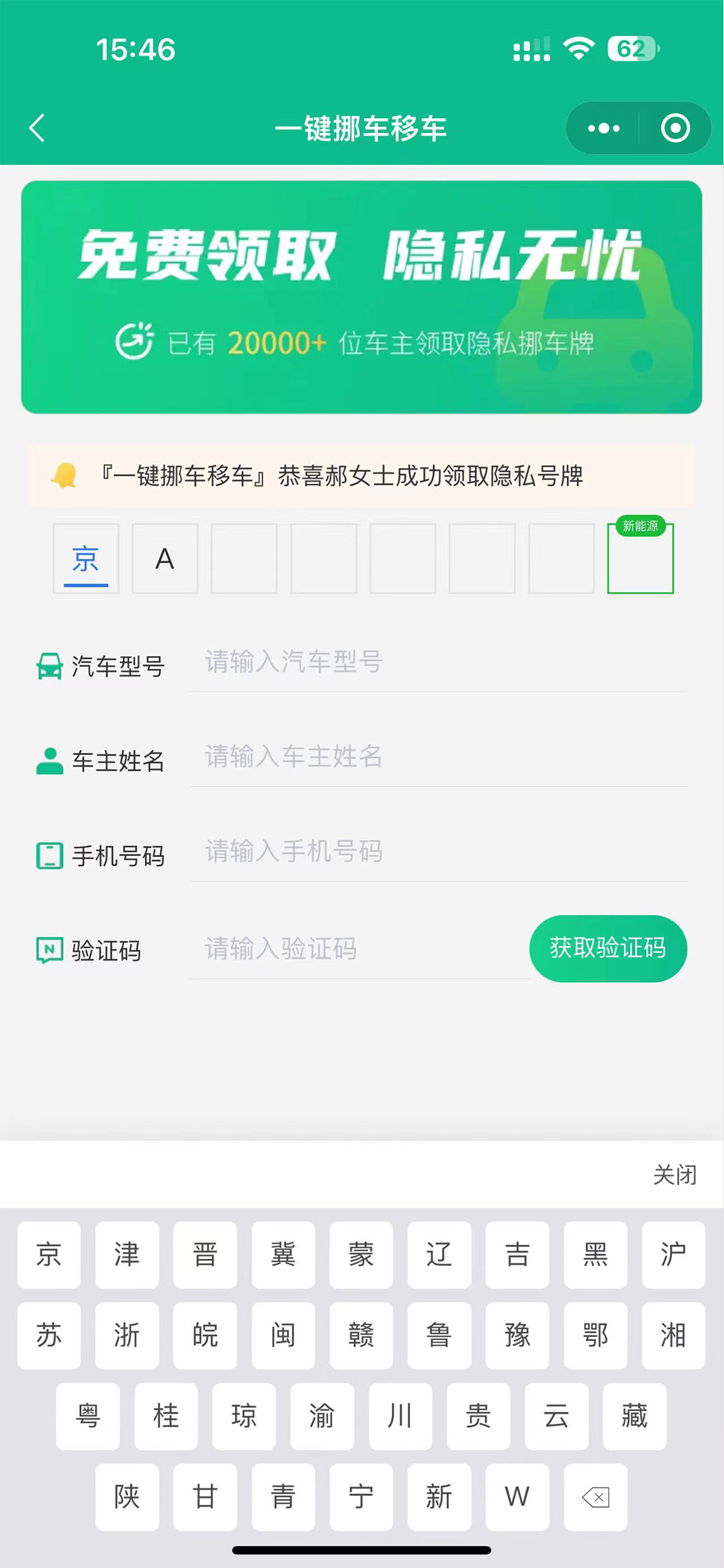Select the 手机号码 input field
The image size is (724, 1568).
(x=438, y=851)
